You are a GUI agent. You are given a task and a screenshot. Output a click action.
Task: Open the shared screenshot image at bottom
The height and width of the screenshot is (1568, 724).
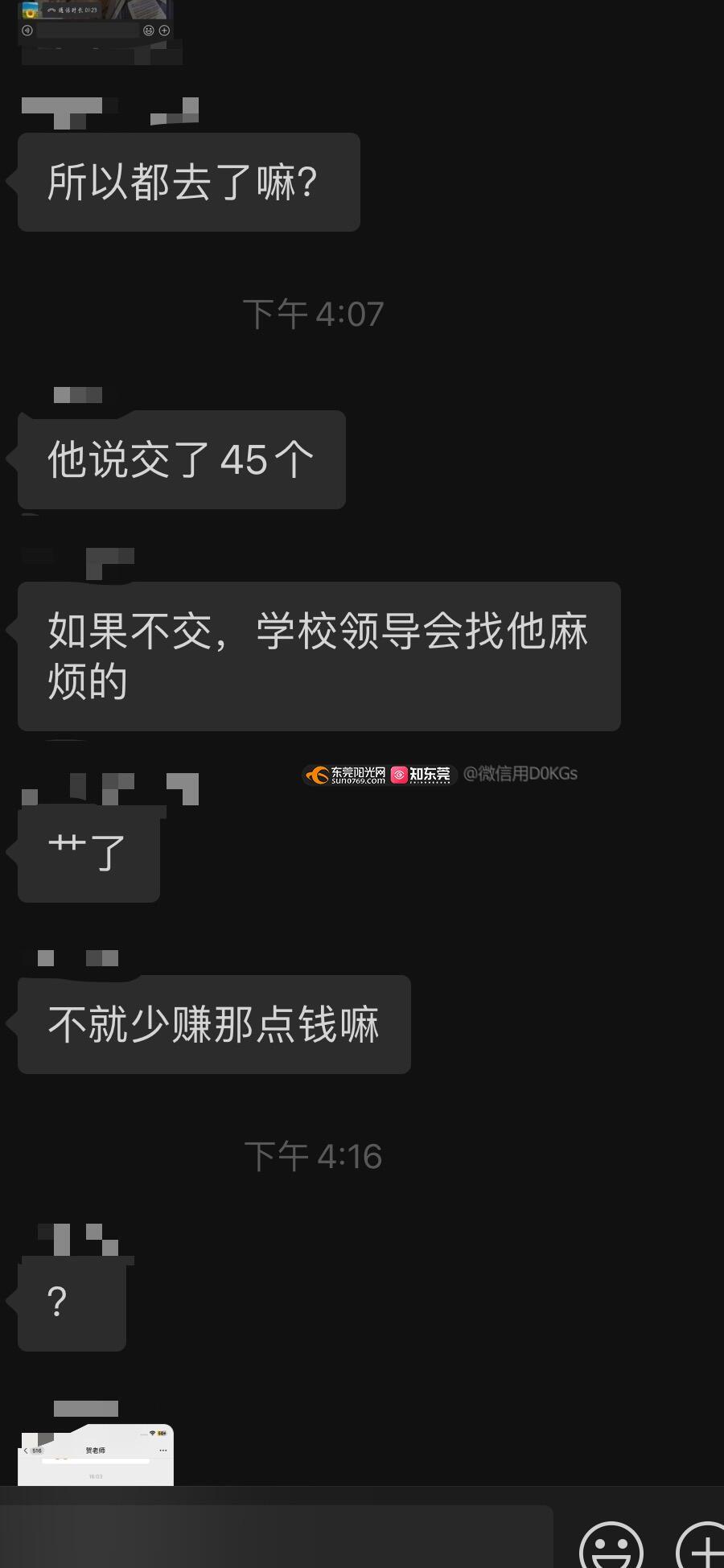[x=96, y=1455]
